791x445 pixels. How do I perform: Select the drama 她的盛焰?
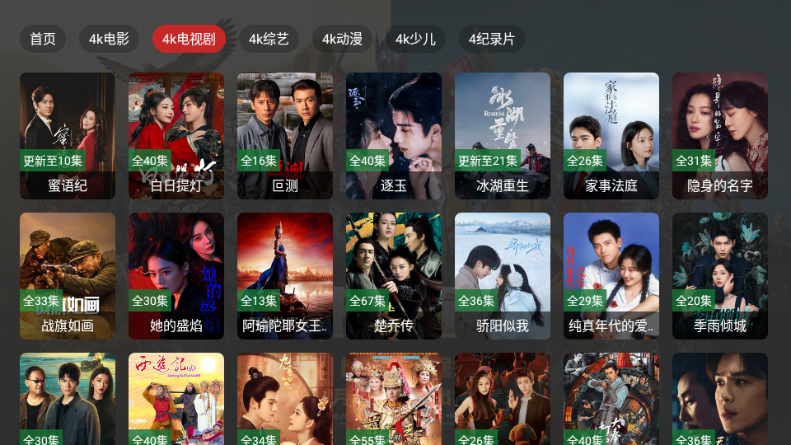[176, 276]
